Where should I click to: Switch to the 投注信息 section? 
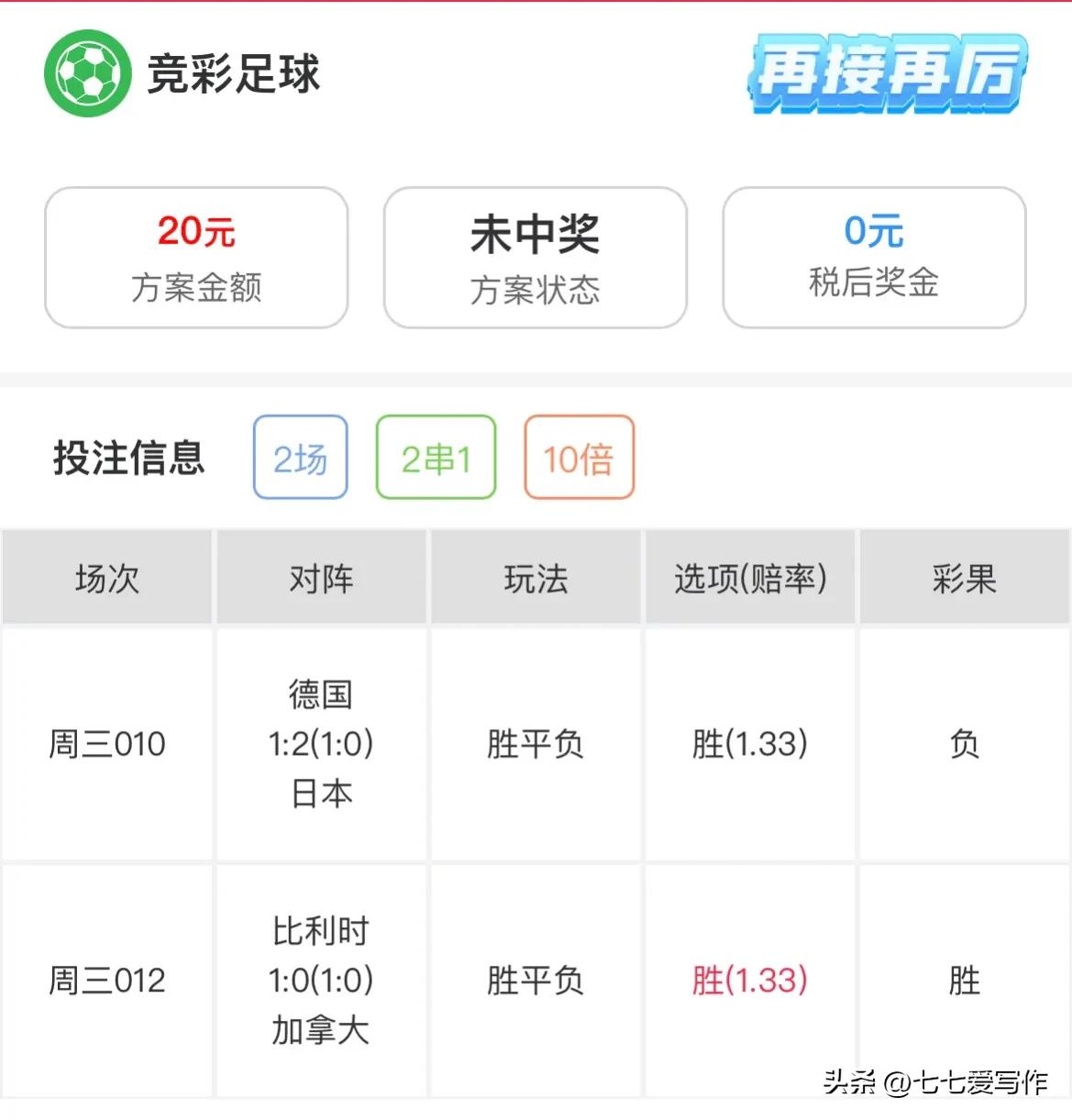129,458
